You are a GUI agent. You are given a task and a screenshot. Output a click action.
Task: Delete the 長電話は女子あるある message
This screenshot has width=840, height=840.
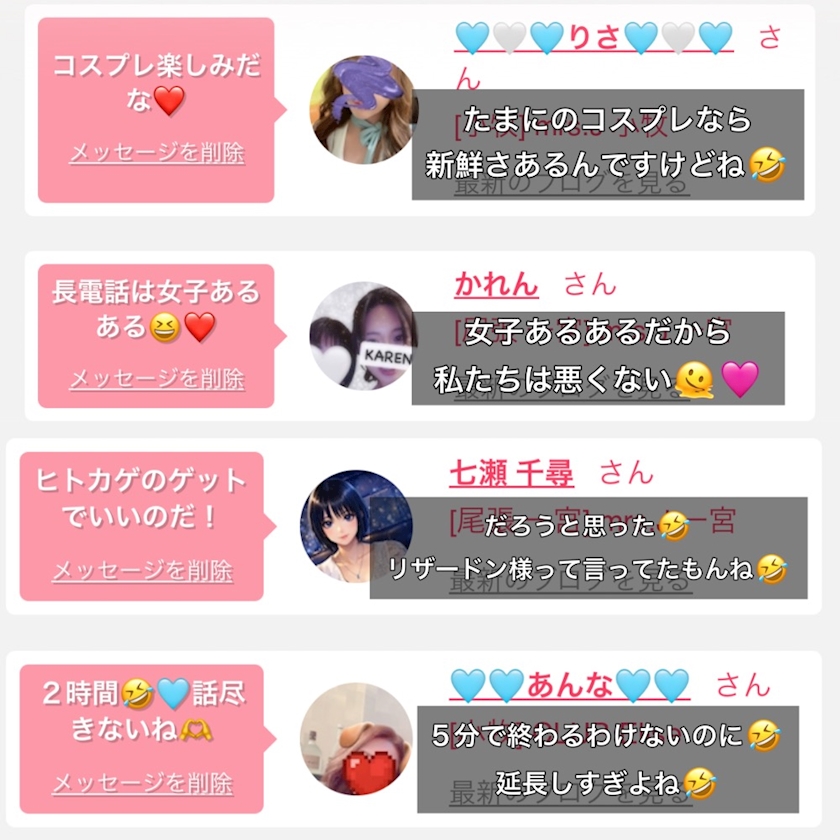(x=156, y=379)
